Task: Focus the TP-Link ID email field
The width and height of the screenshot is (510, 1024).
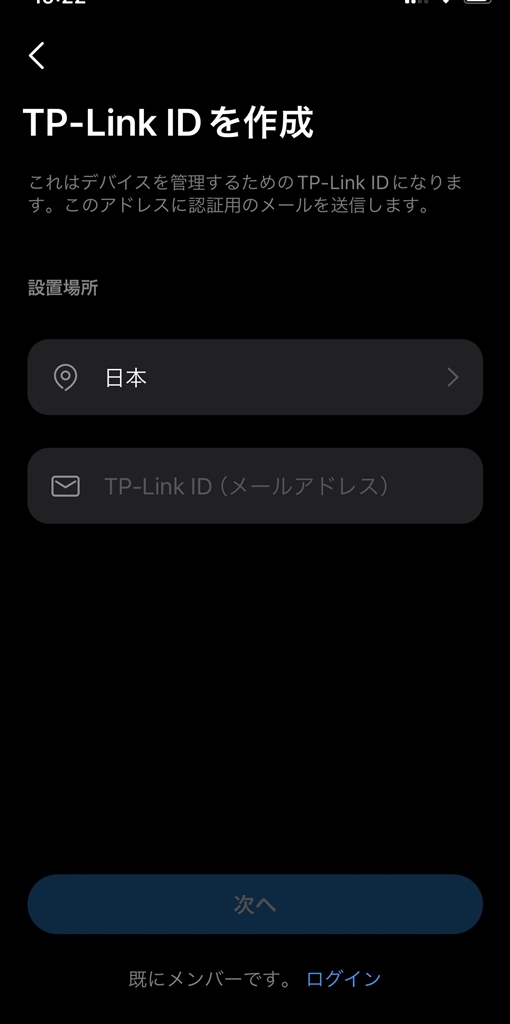Action: (255, 485)
